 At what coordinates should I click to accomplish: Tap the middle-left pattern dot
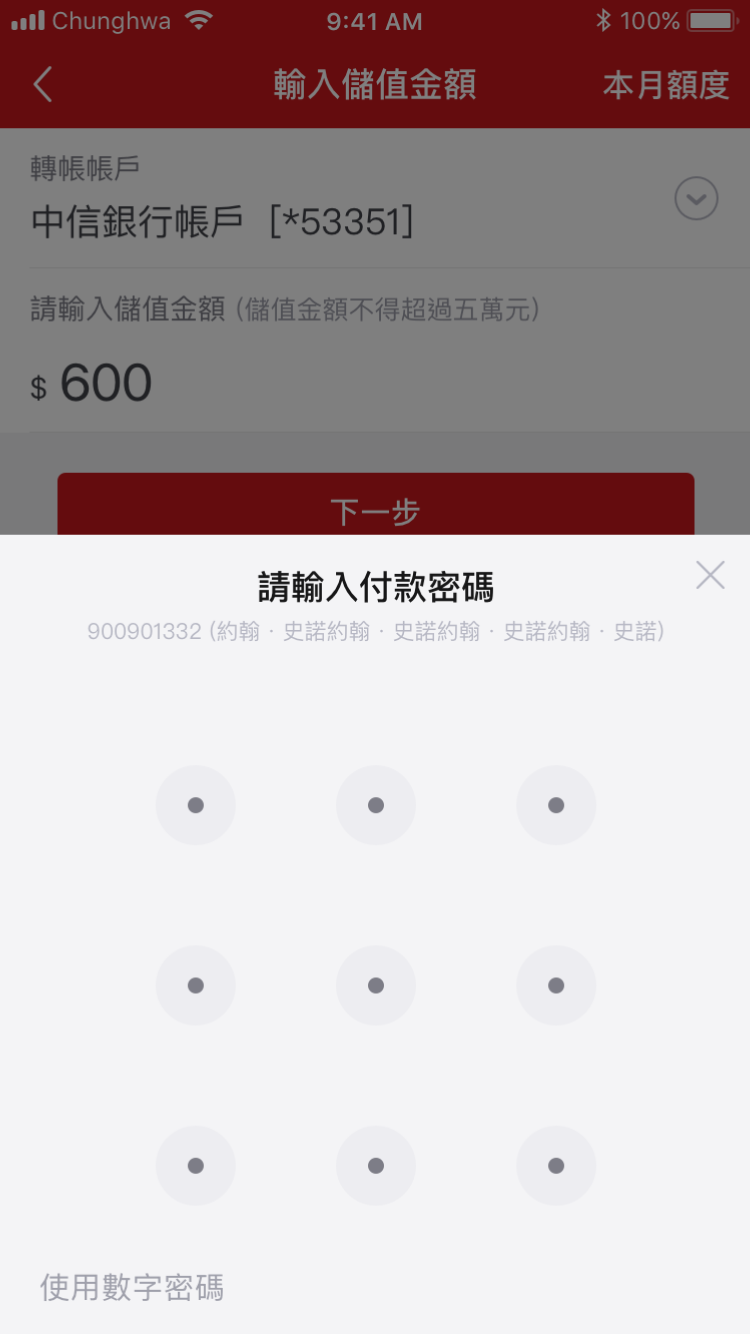click(x=196, y=985)
